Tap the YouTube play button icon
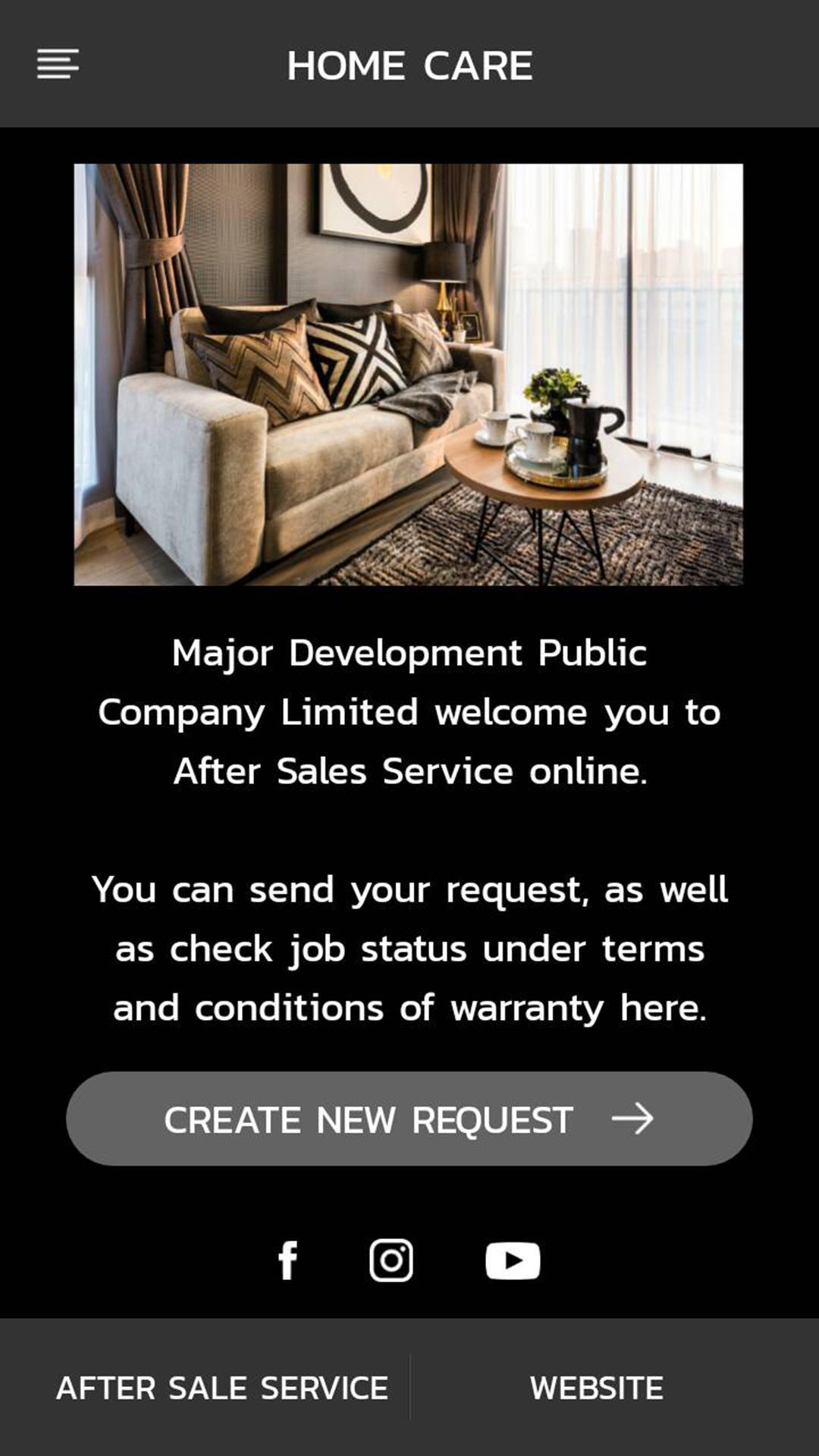 (x=513, y=1259)
